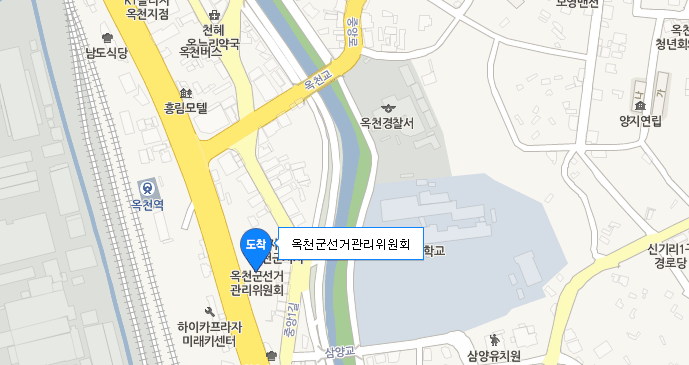The image size is (689, 365).
Task: Open the 옥천군선거관리위원회 callout label
Action: 351,244
